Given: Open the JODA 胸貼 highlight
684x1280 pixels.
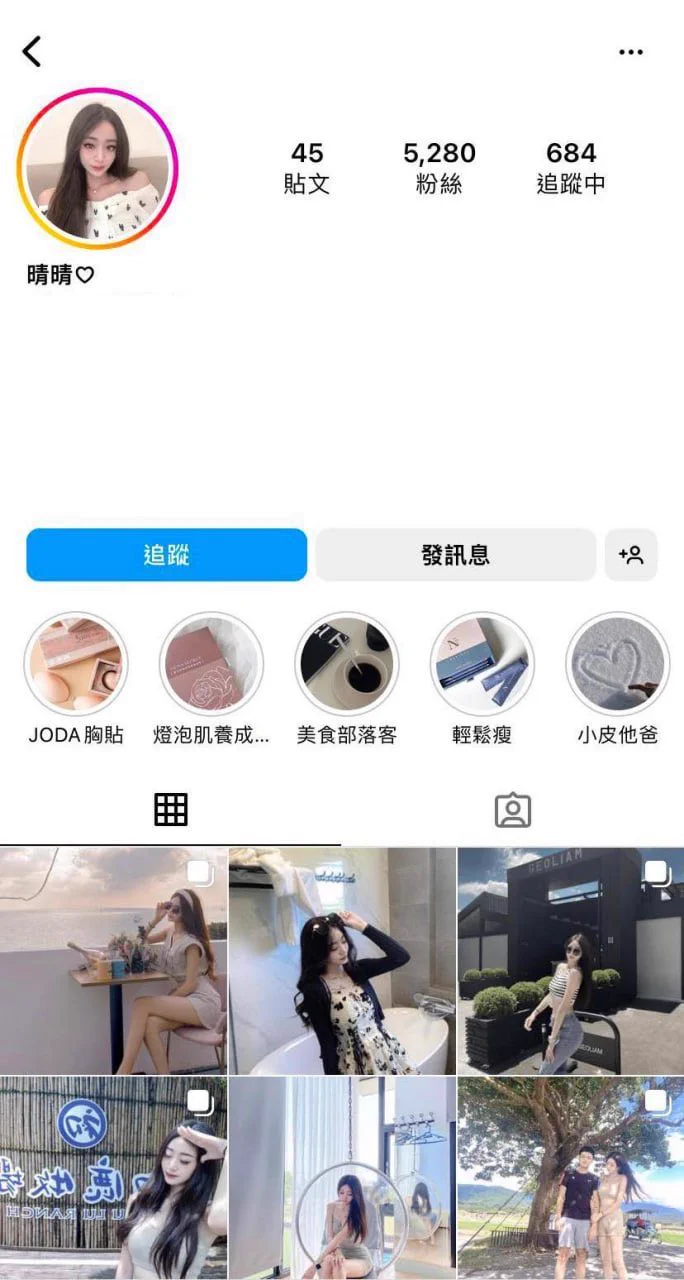Looking at the screenshot, I should pyautogui.click(x=76, y=664).
